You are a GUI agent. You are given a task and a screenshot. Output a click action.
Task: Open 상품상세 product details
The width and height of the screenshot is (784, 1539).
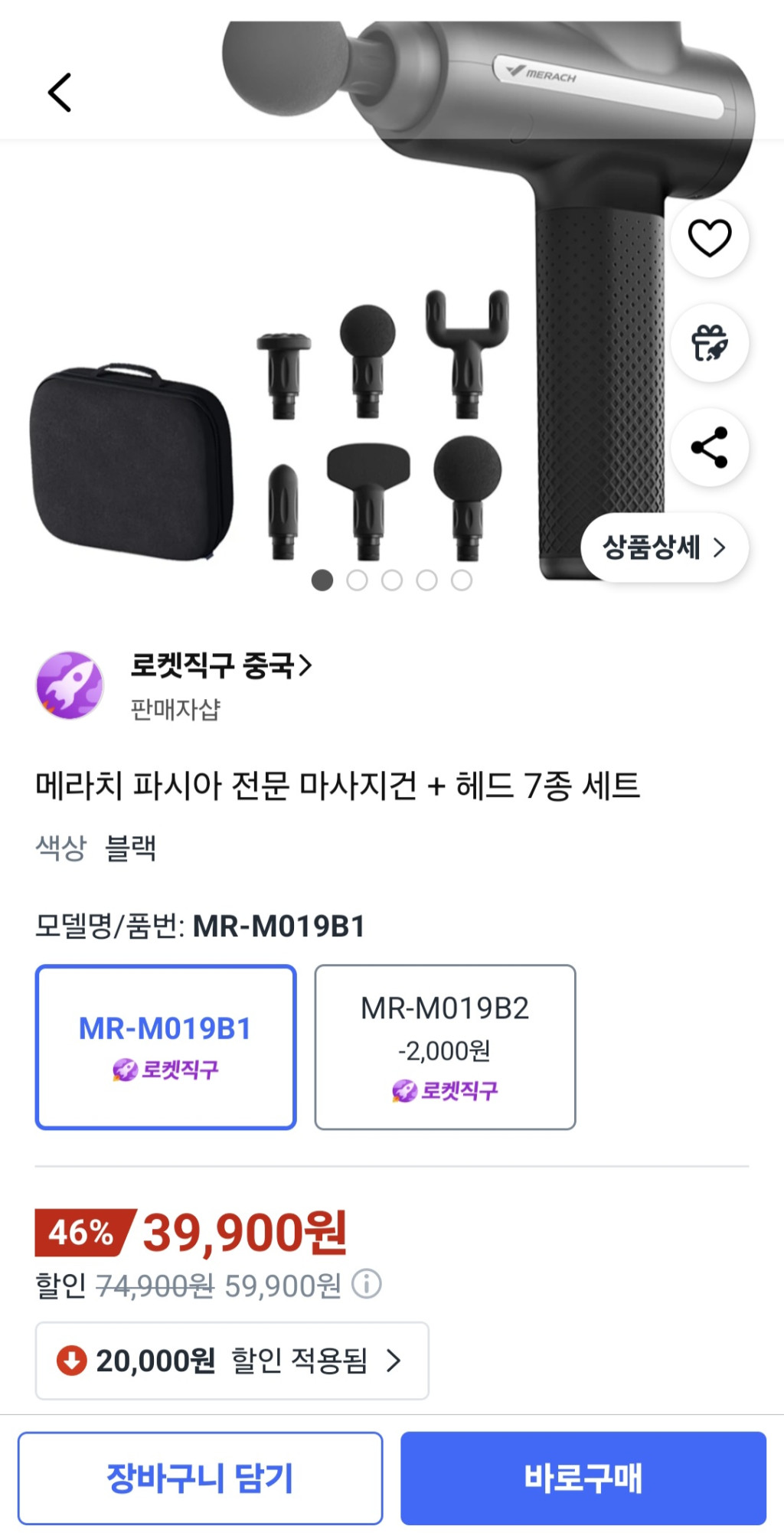point(664,547)
